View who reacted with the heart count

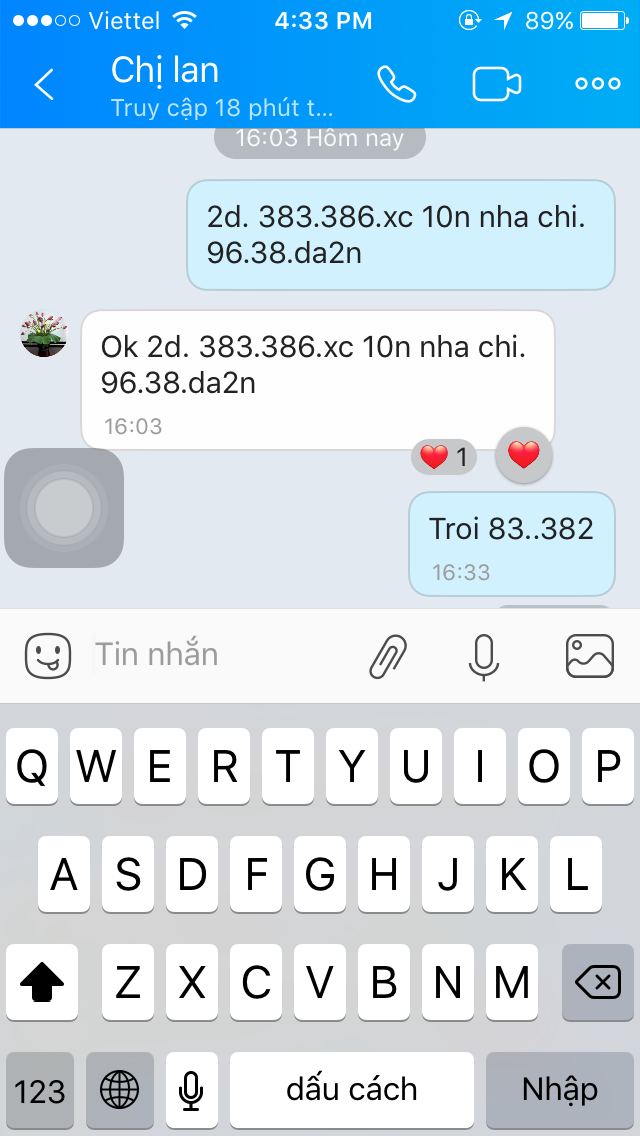click(444, 458)
